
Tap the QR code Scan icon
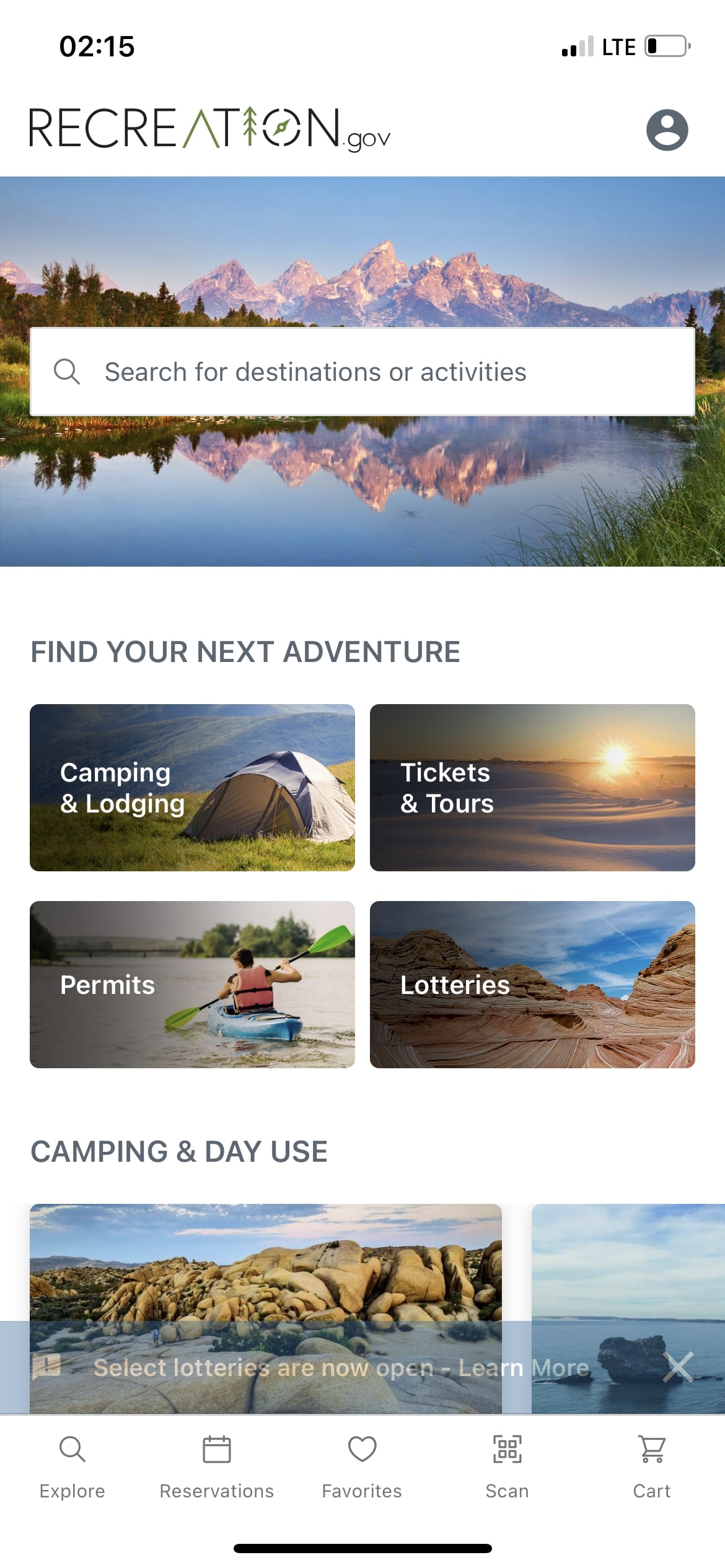coord(507,1450)
